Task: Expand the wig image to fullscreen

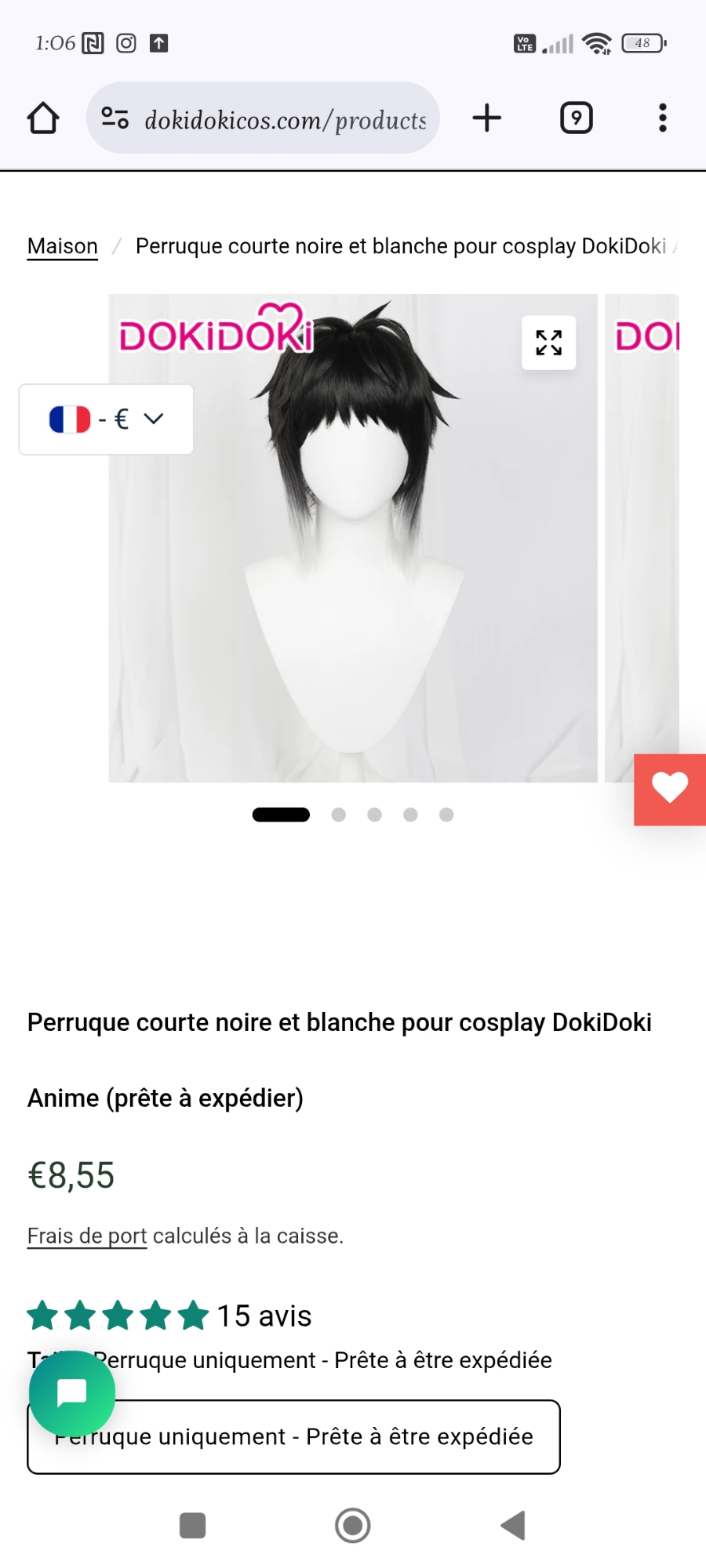Action: (x=548, y=343)
